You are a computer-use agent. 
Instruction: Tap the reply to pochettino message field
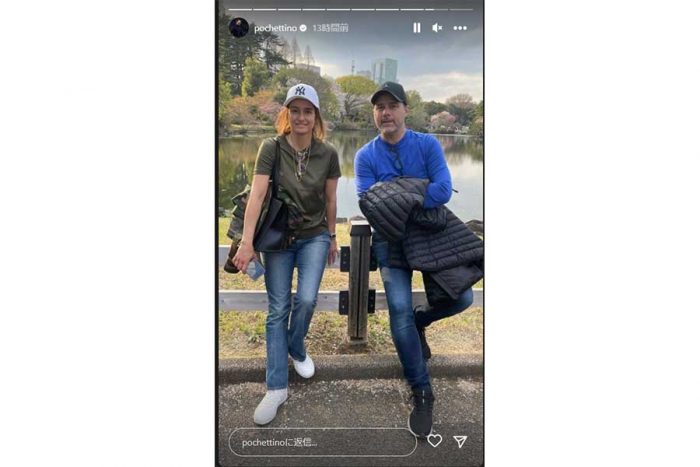pos(322,442)
